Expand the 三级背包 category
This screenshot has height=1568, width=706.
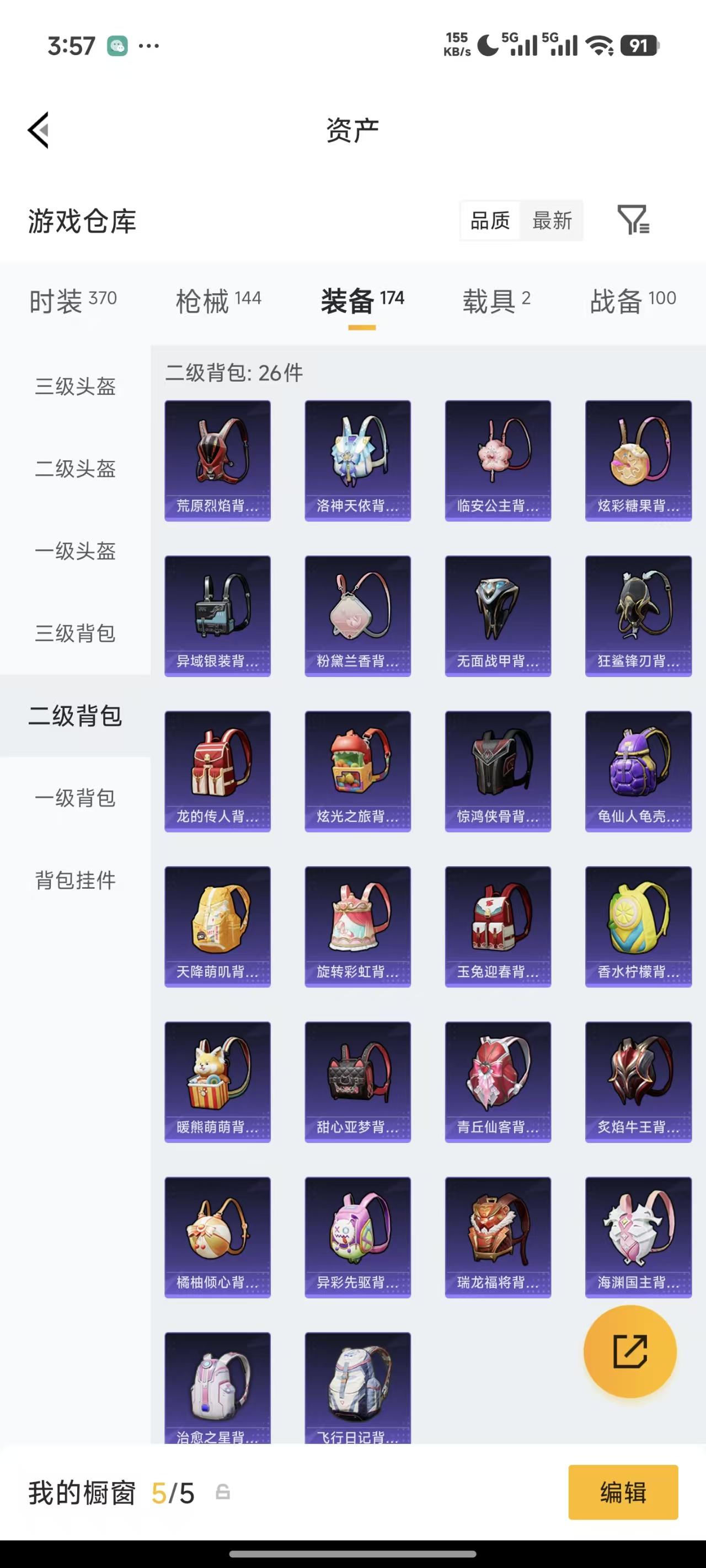pos(74,634)
